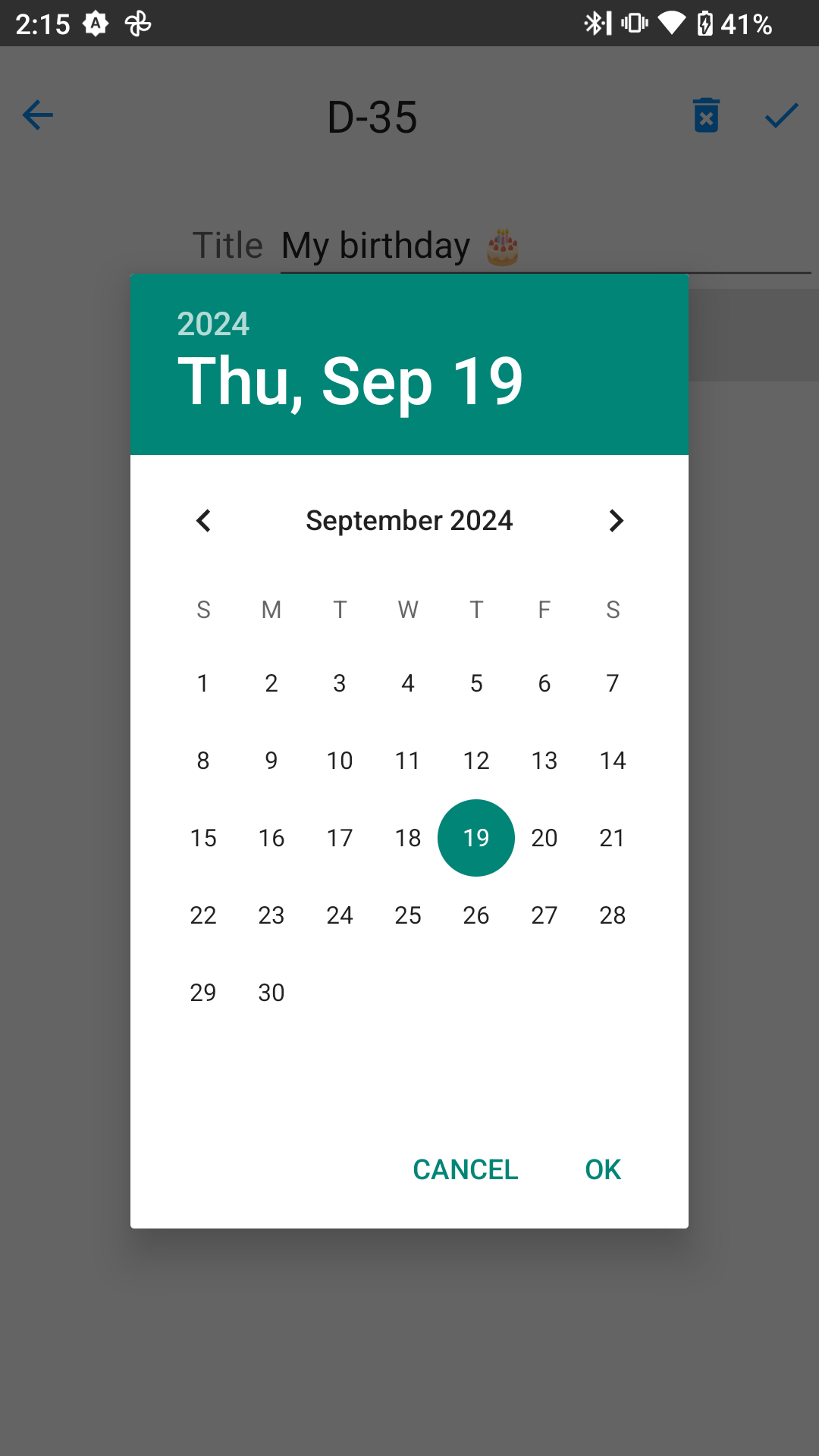Tap the 2024 year selector

213,324
